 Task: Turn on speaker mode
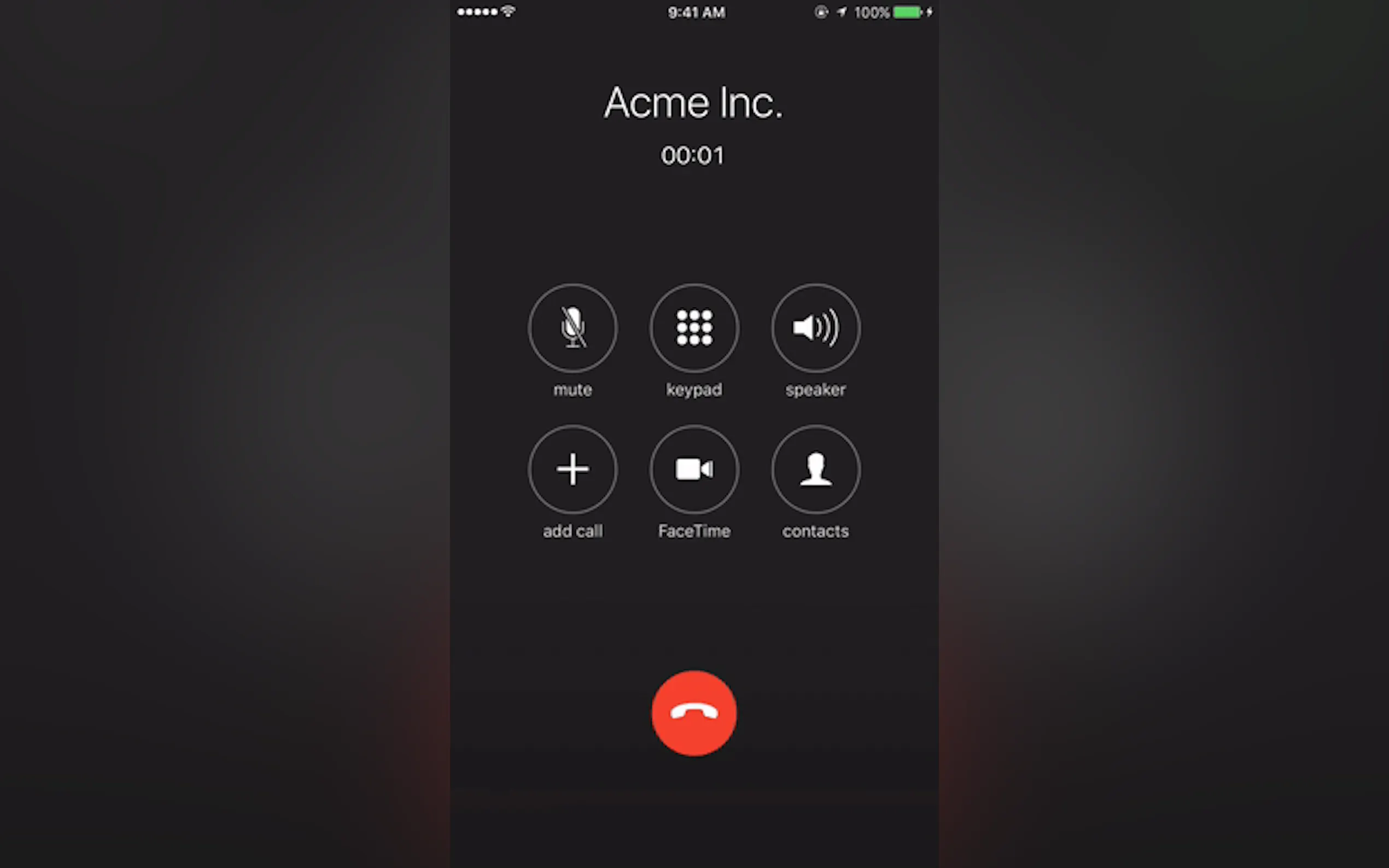click(815, 328)
